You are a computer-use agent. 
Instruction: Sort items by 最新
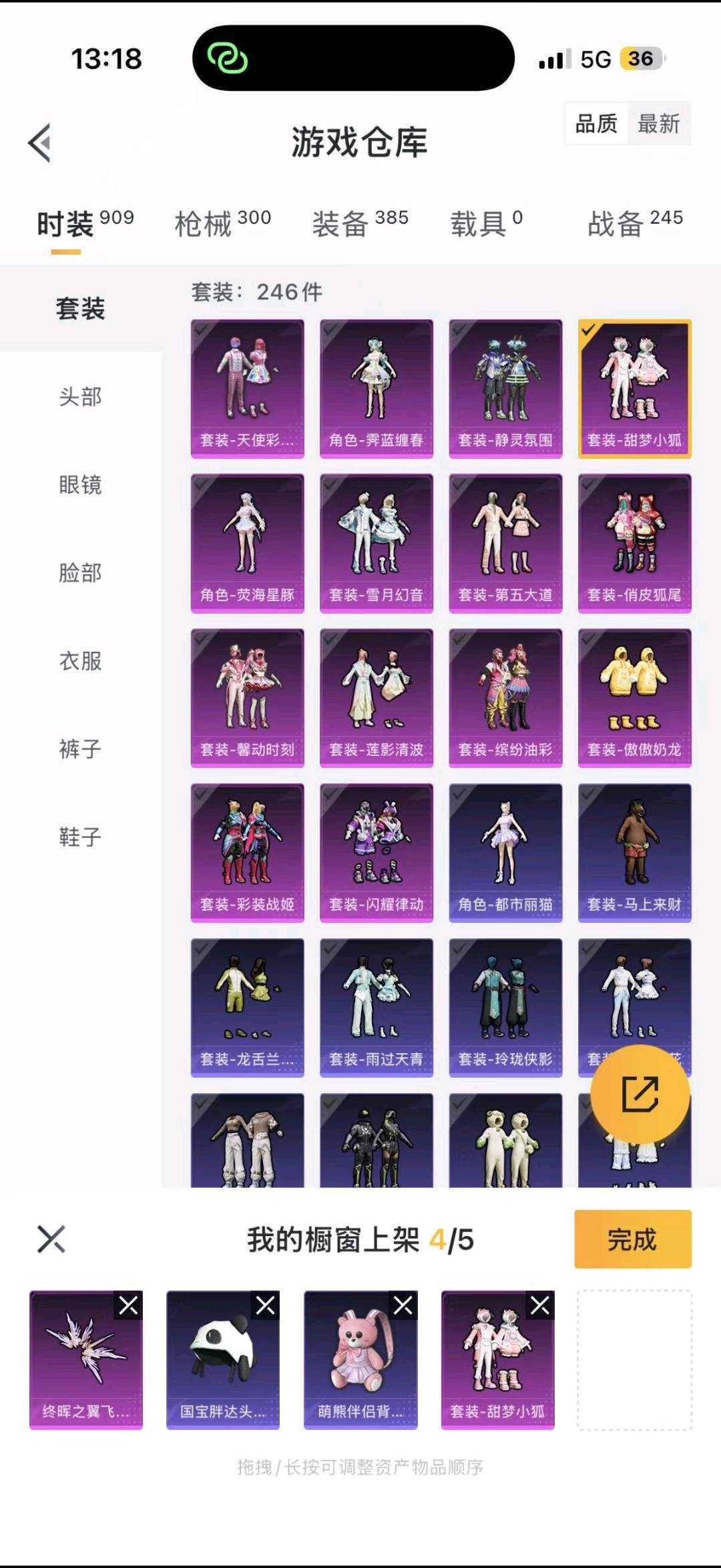click(x=658, y=124)
